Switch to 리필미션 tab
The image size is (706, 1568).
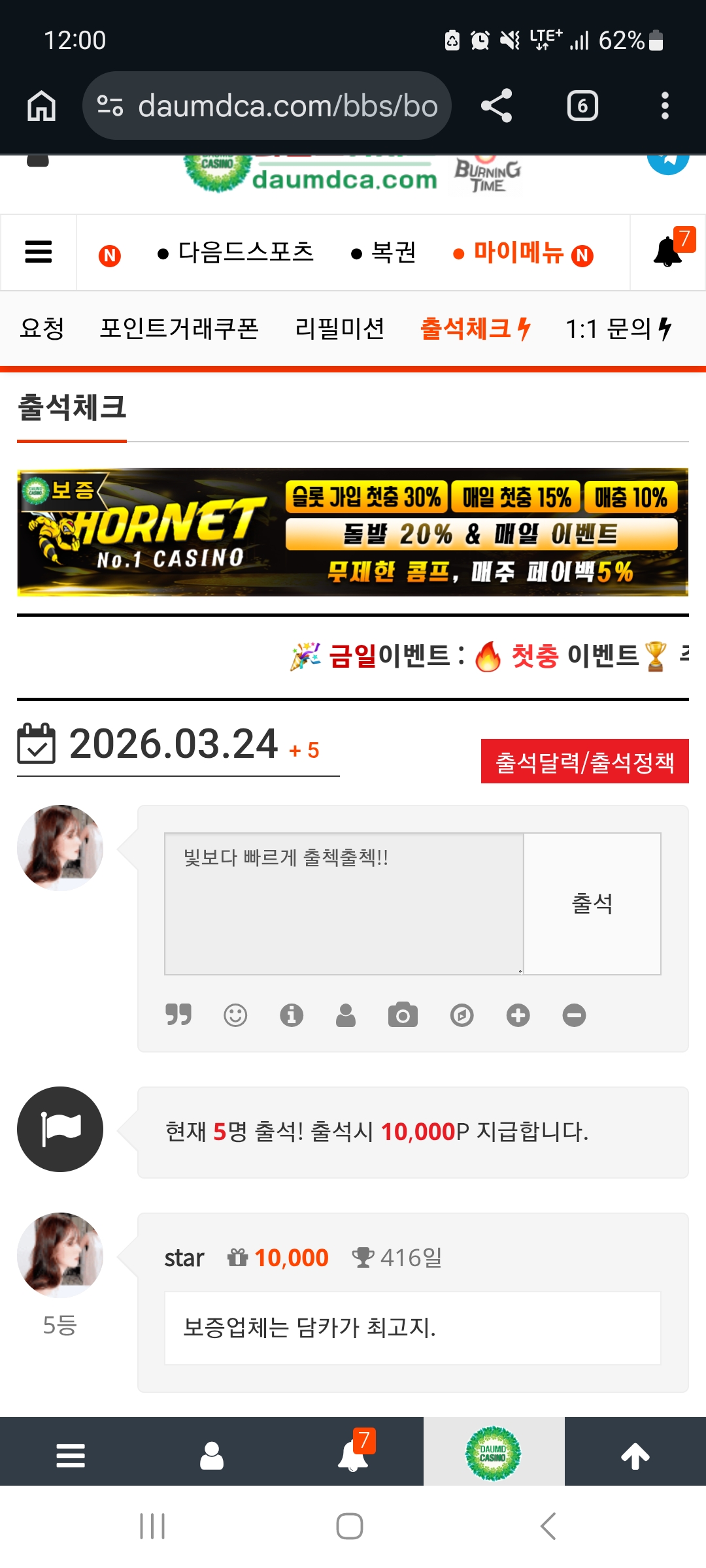tap(340, 329)
